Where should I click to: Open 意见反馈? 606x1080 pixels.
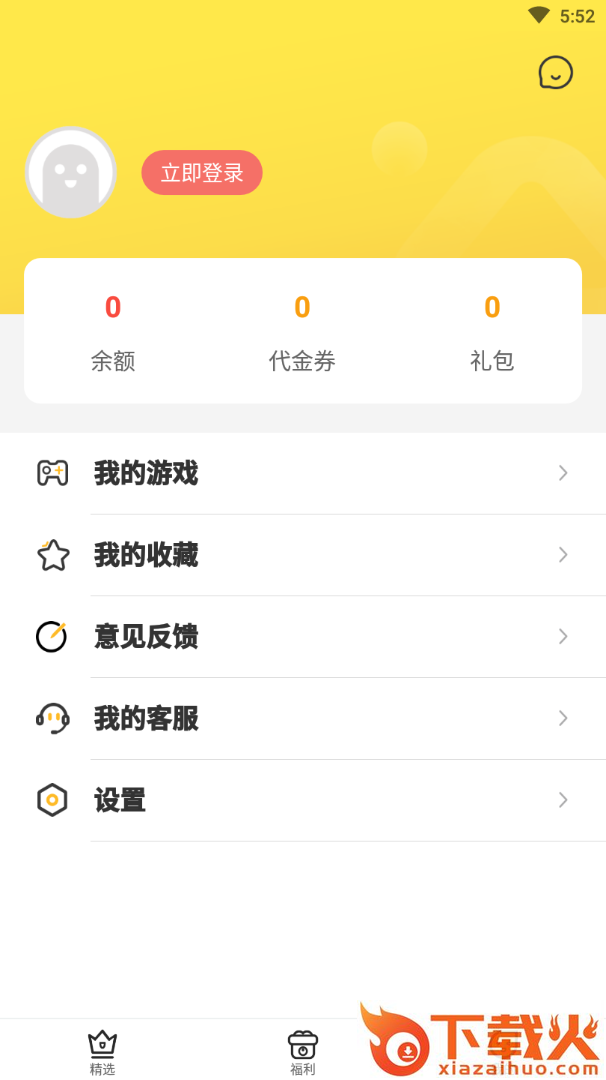[x=303, y=637]
